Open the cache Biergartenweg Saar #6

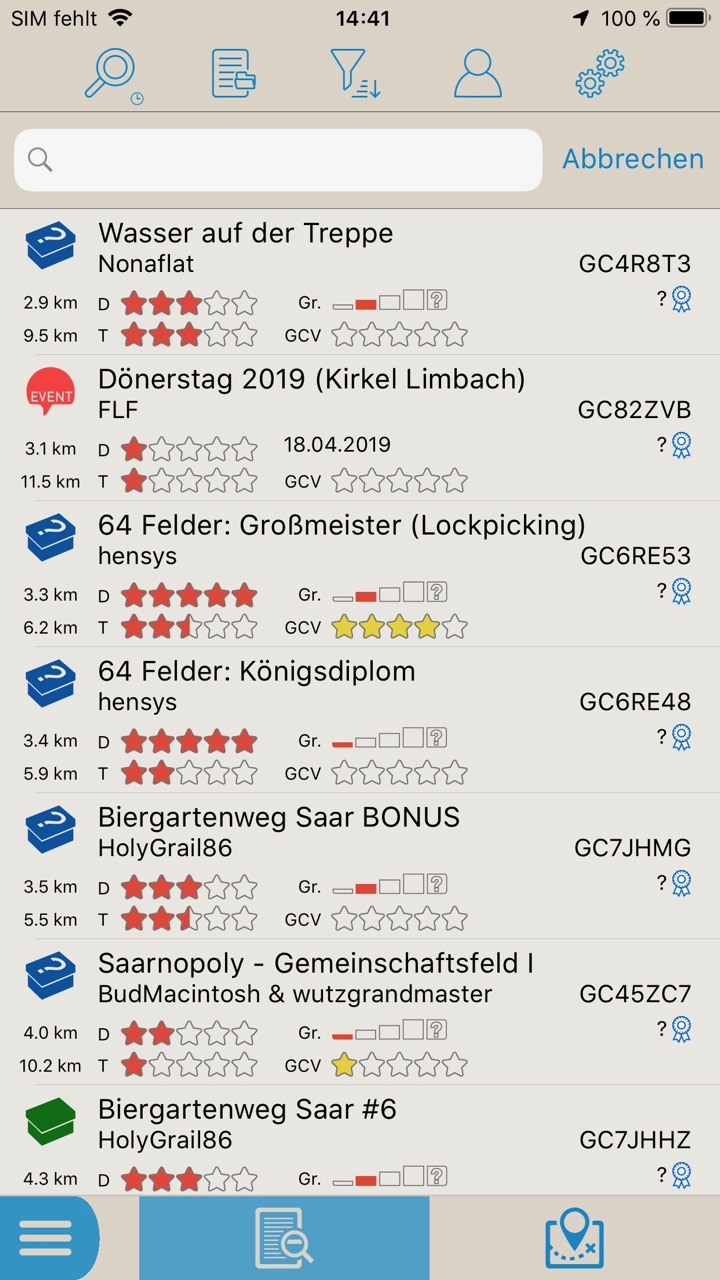360,1141
